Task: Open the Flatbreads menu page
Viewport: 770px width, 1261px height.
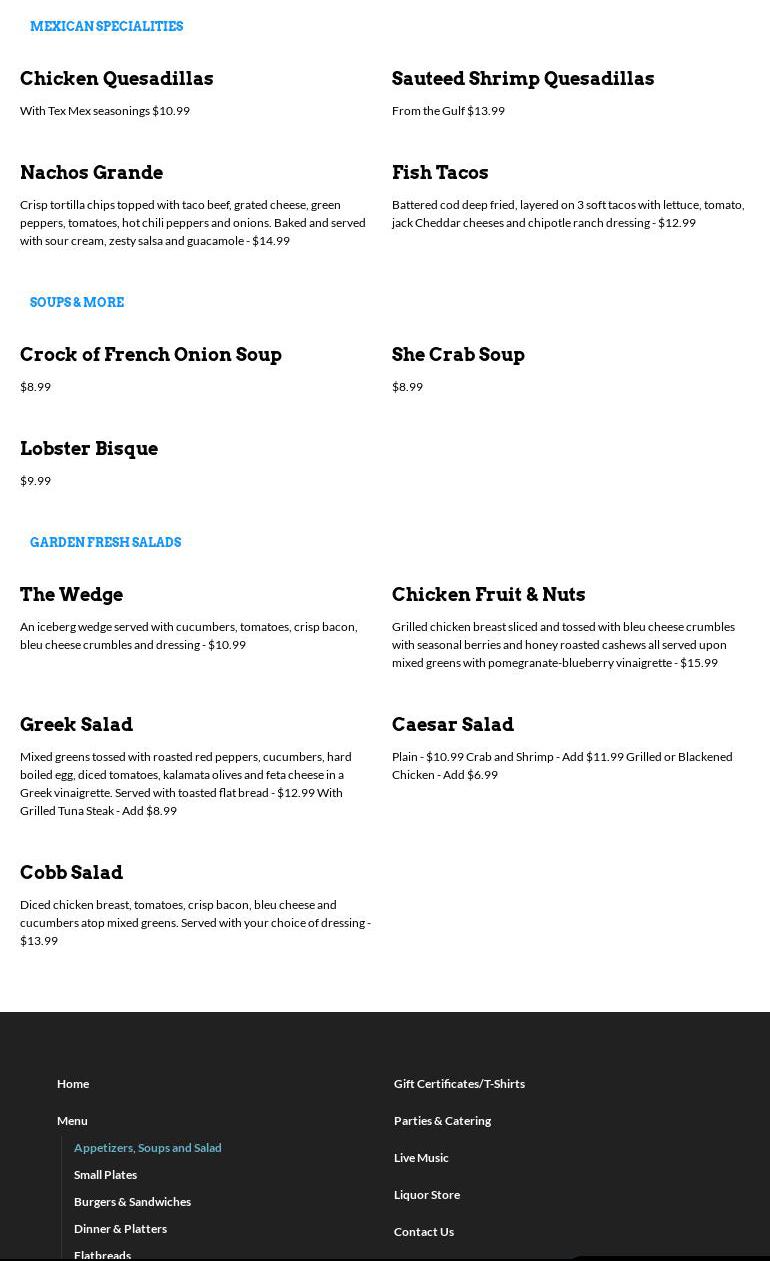Action: (x=102, y=1255)
